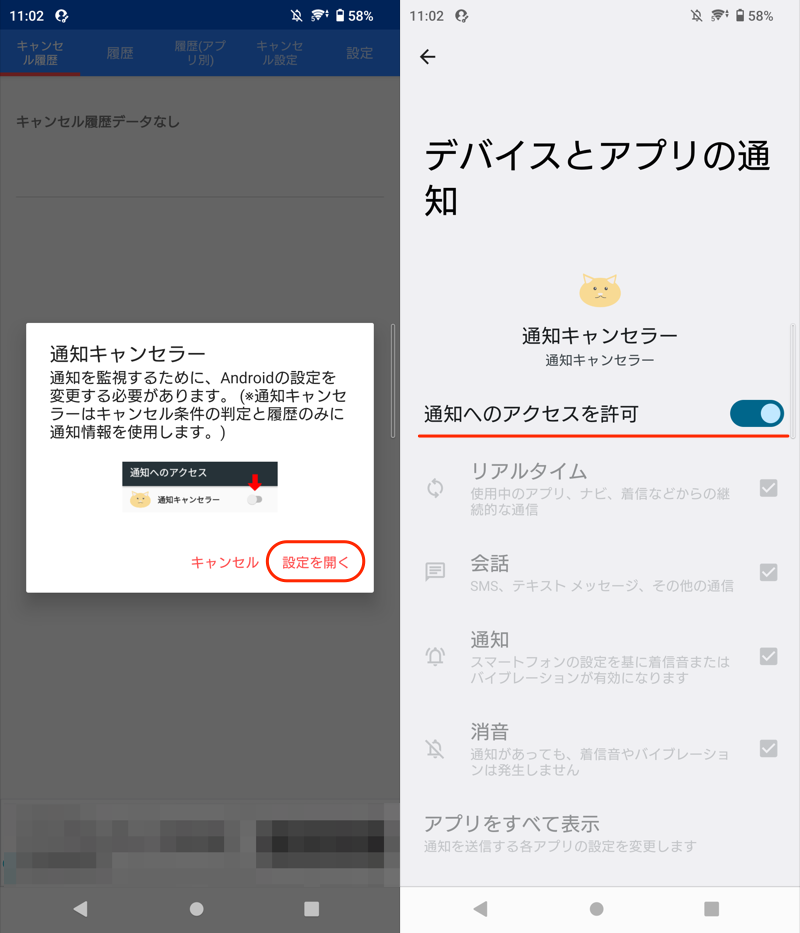This screenshot has height=933, width=800.
Task: Toggle the 消音 checkbox
Action: tap(768, 748)
